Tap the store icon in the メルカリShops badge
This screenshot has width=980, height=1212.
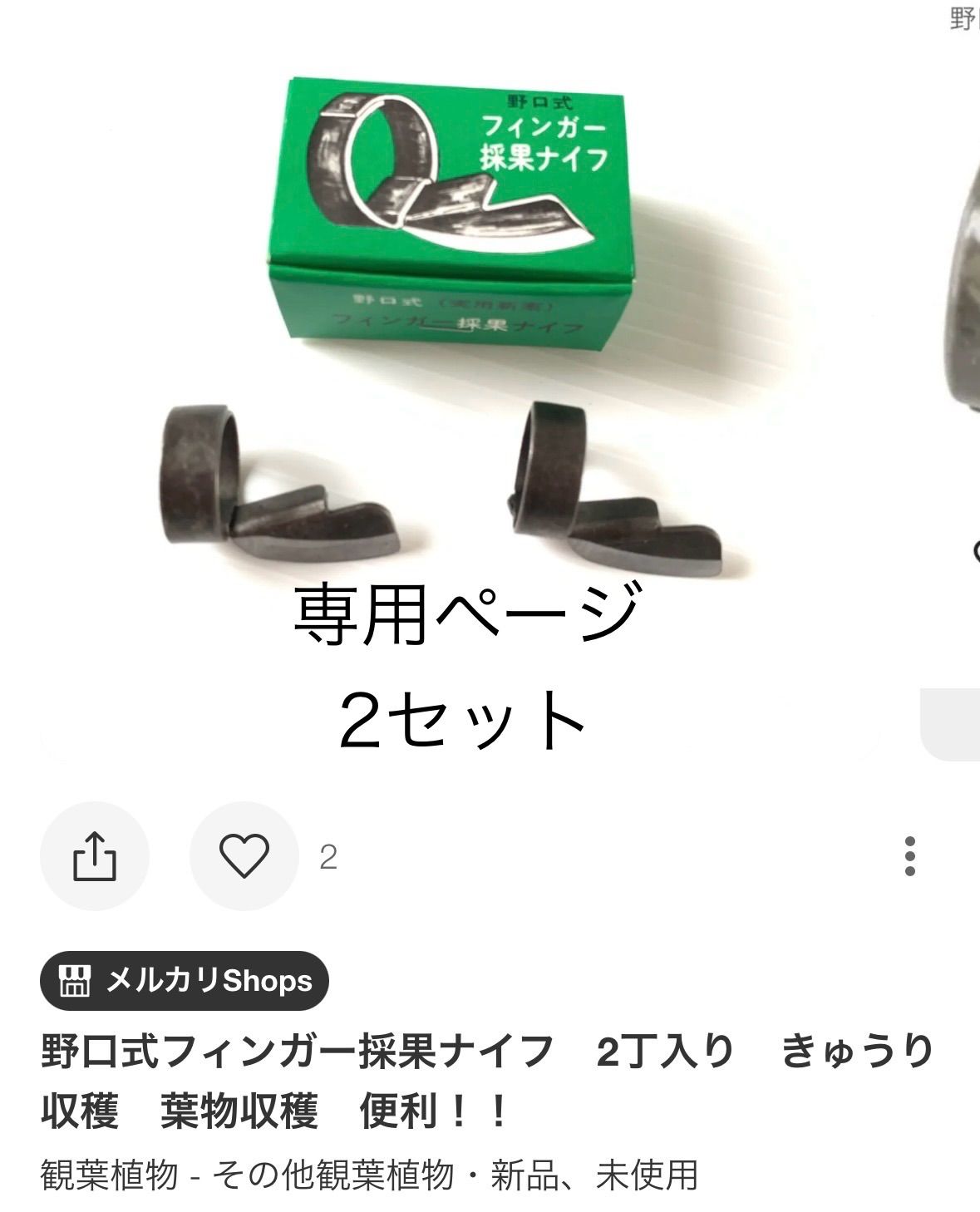[76, 983]
